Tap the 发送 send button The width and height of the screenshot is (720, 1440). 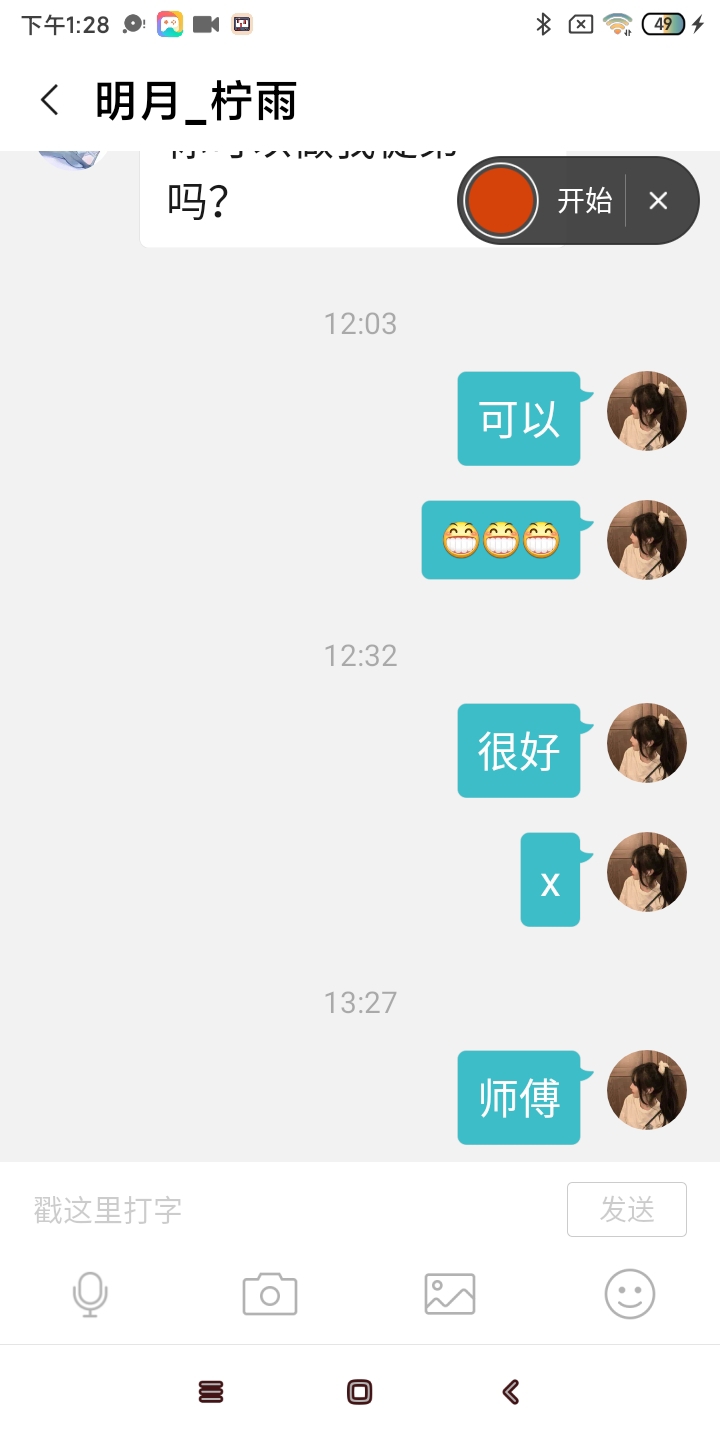pyautogui.click(x=626, y=1210)
